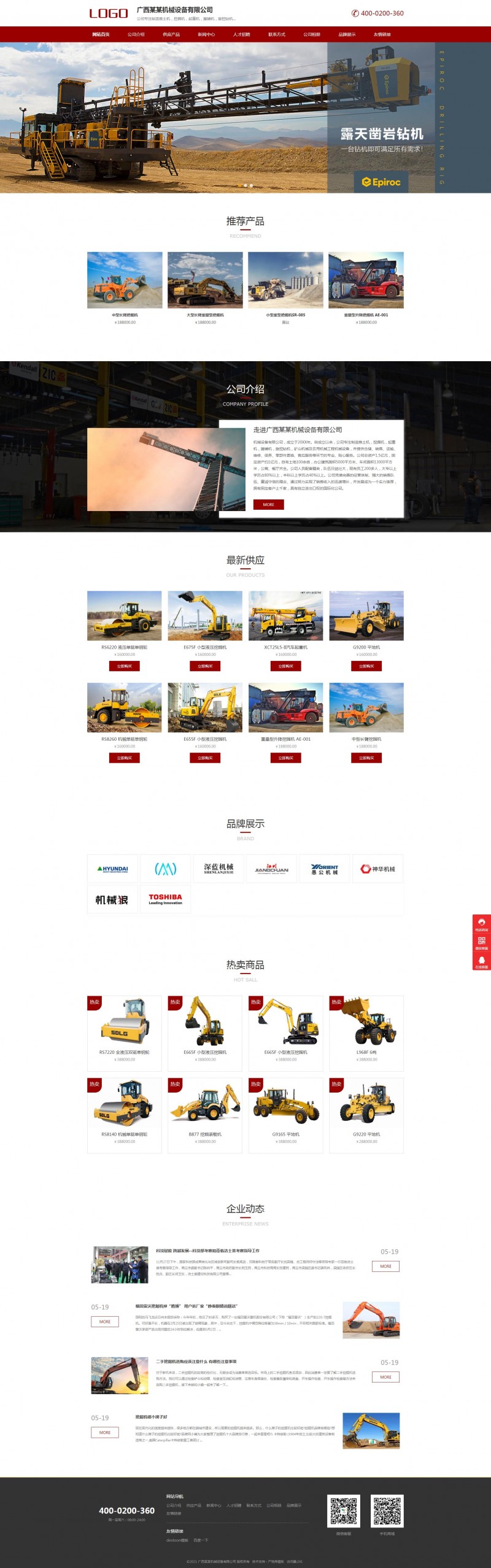Open the floating 在线客服 QQ icon
Image resolution: width=491 pixels, height=1568 pixels.
481,962
